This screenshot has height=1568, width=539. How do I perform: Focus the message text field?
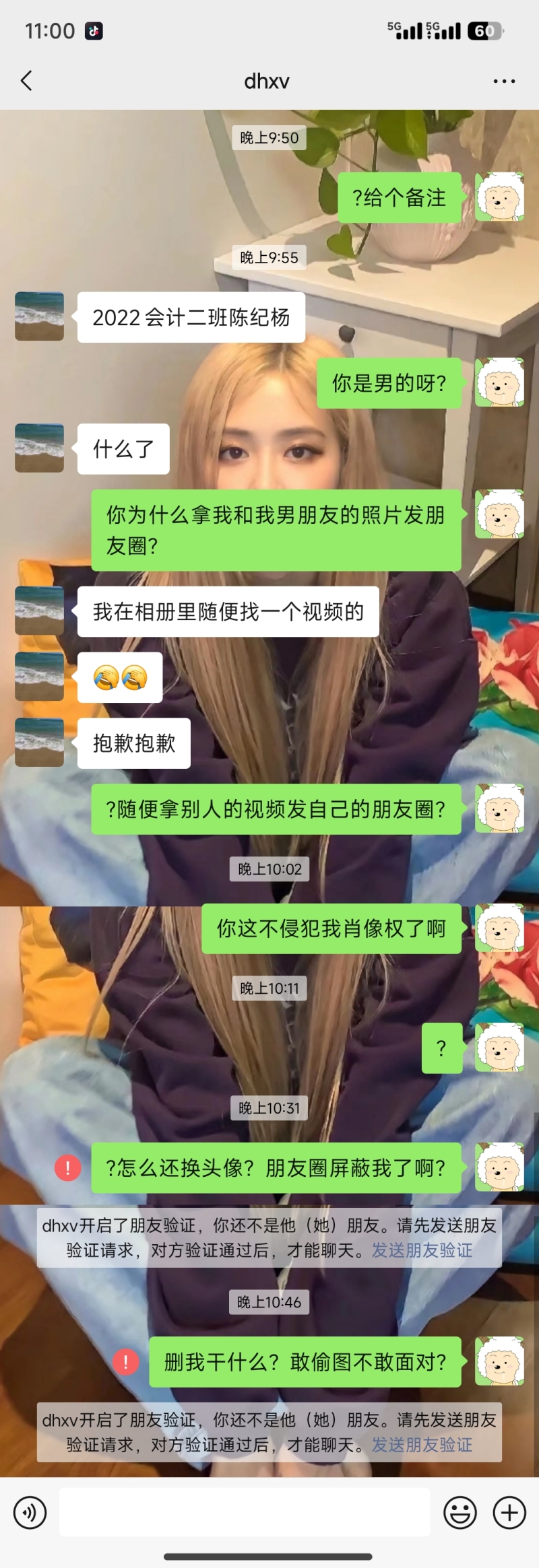click(x=244, y=1513)
